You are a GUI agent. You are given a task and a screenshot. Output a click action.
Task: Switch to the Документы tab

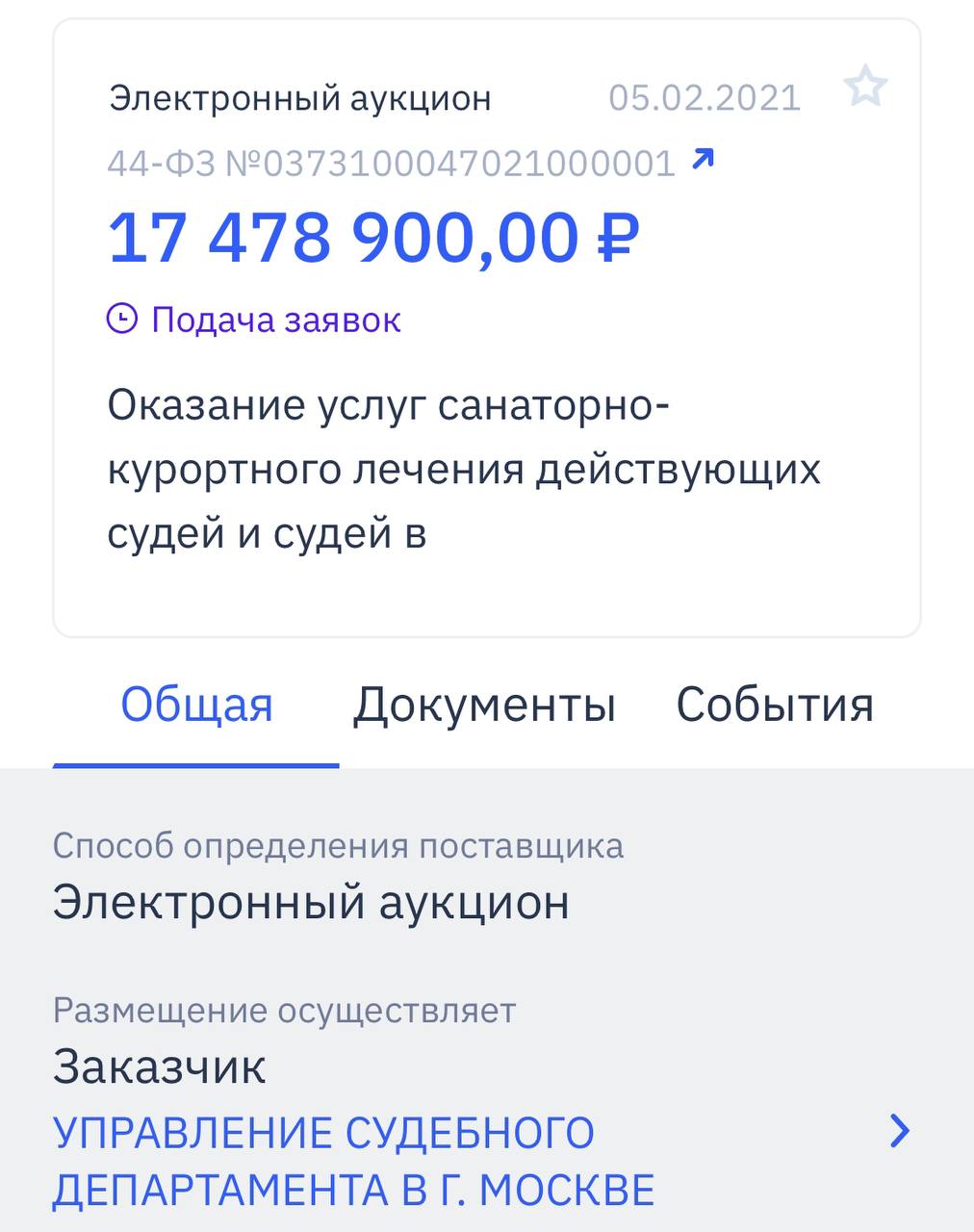tap(484, 706)
